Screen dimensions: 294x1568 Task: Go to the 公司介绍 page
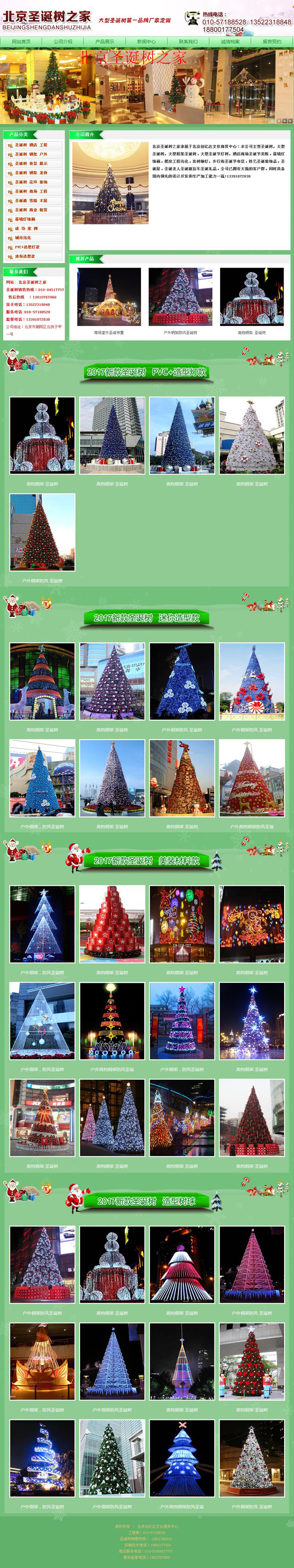(63, 41)
